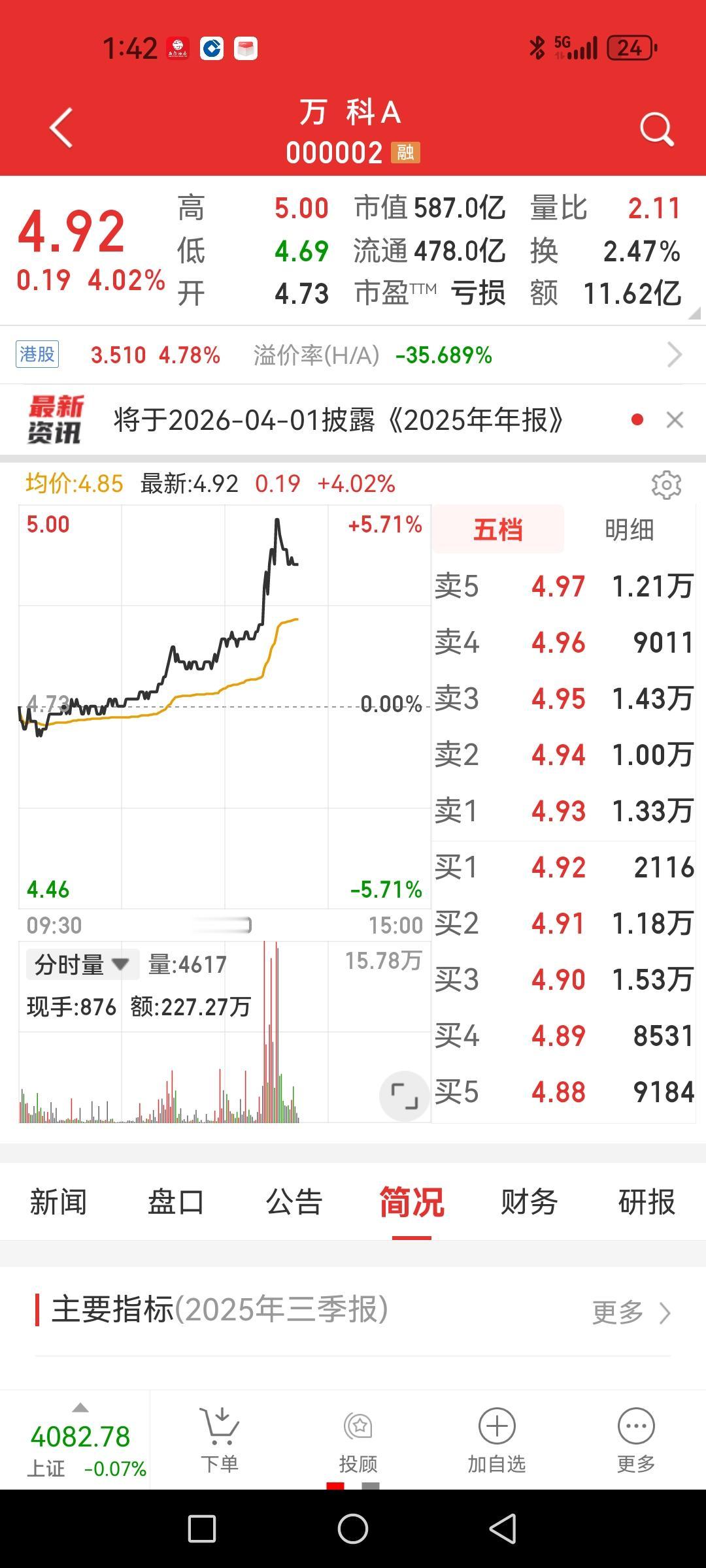
Task: Open the 新闻 tab
Action: pyautogui.click(x=59, y=1202)
